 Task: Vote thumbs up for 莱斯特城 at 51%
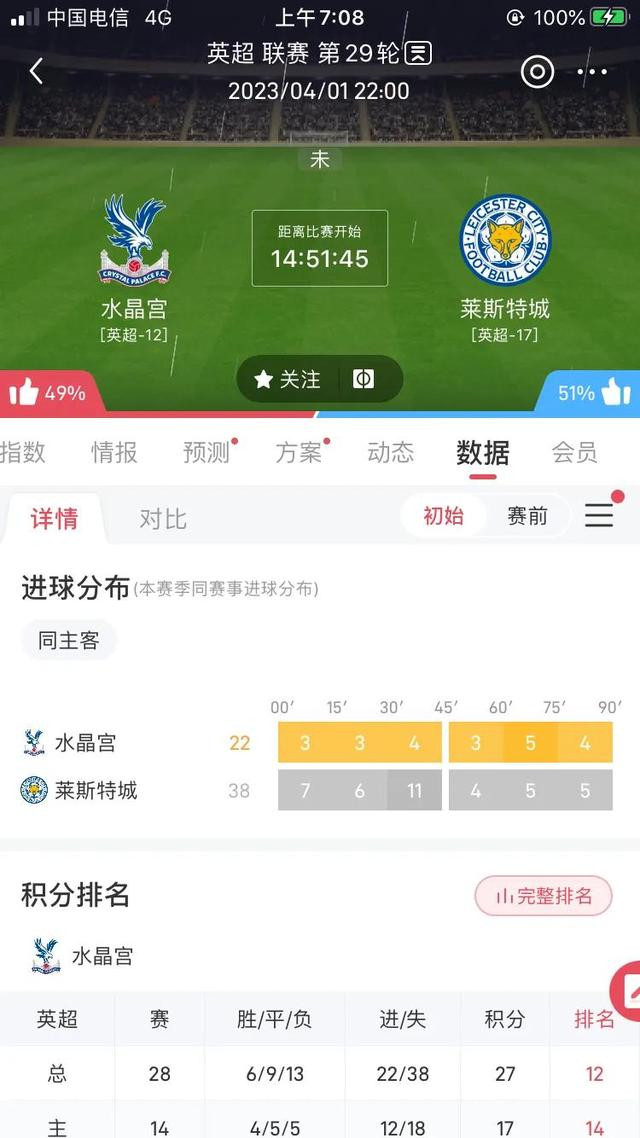coord(594,393)
